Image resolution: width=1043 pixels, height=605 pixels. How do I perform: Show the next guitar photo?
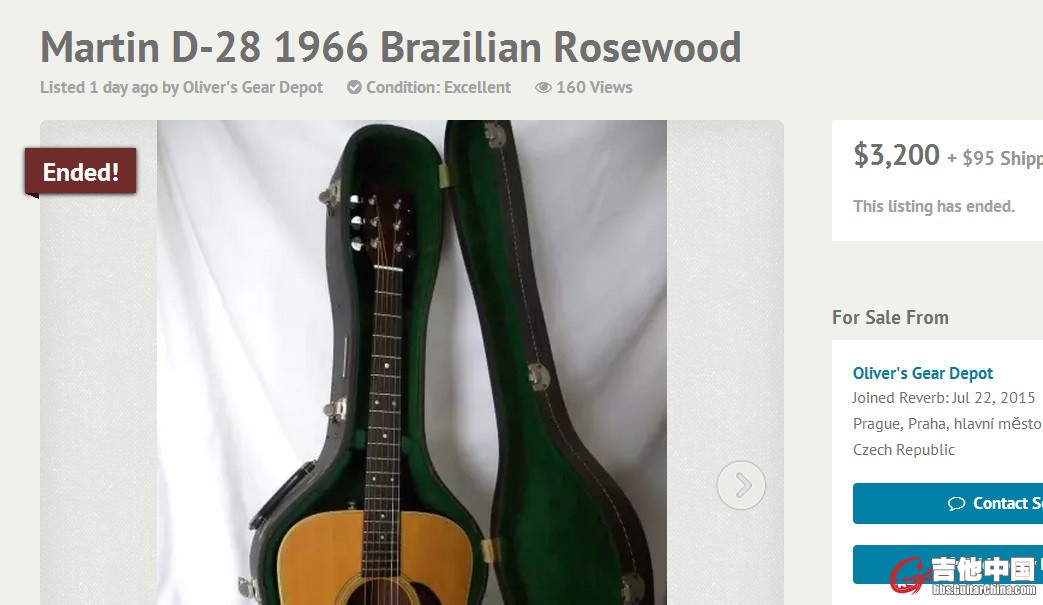pyautogui.click(x=741, y=485)
